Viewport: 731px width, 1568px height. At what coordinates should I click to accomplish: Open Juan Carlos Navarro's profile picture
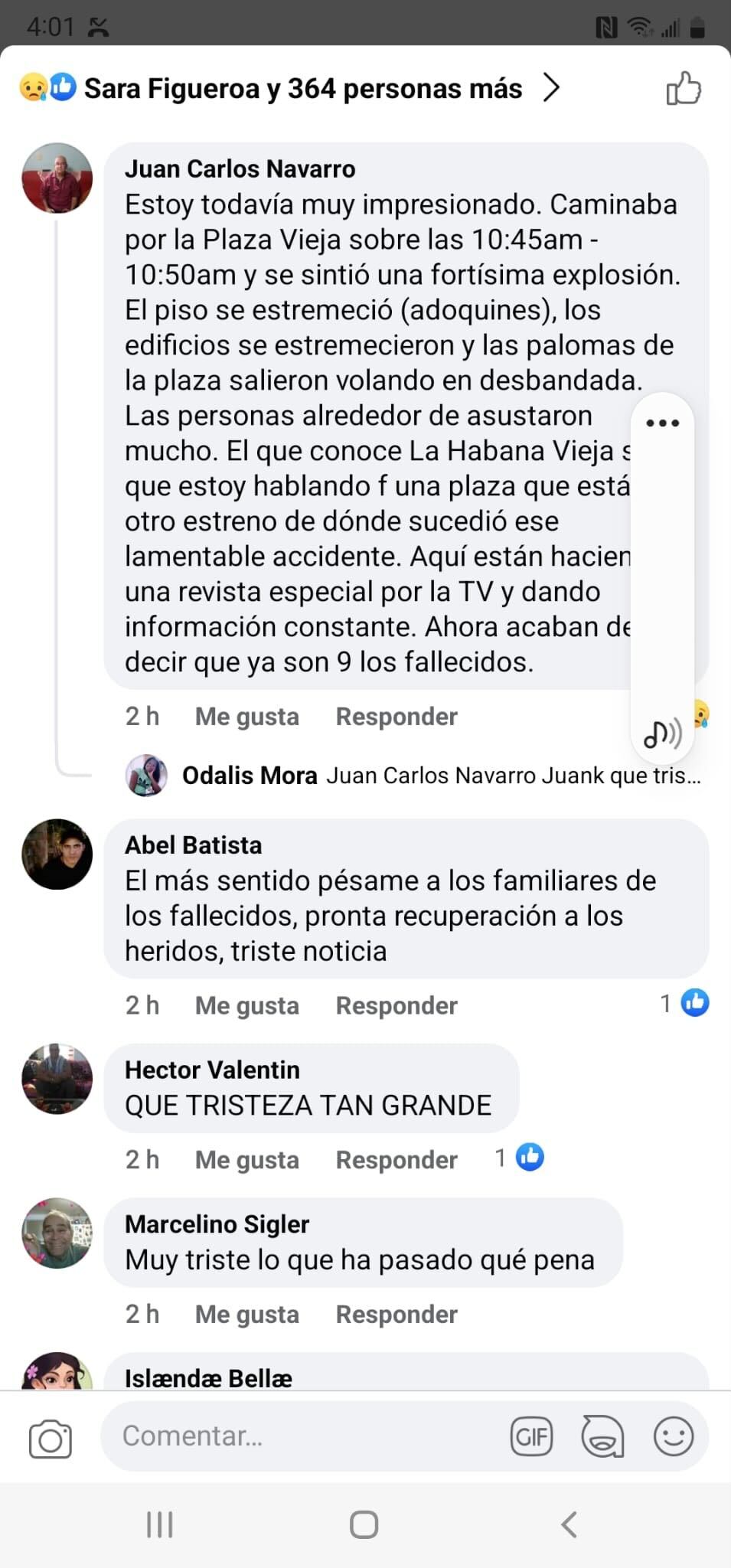click(57, 178)
